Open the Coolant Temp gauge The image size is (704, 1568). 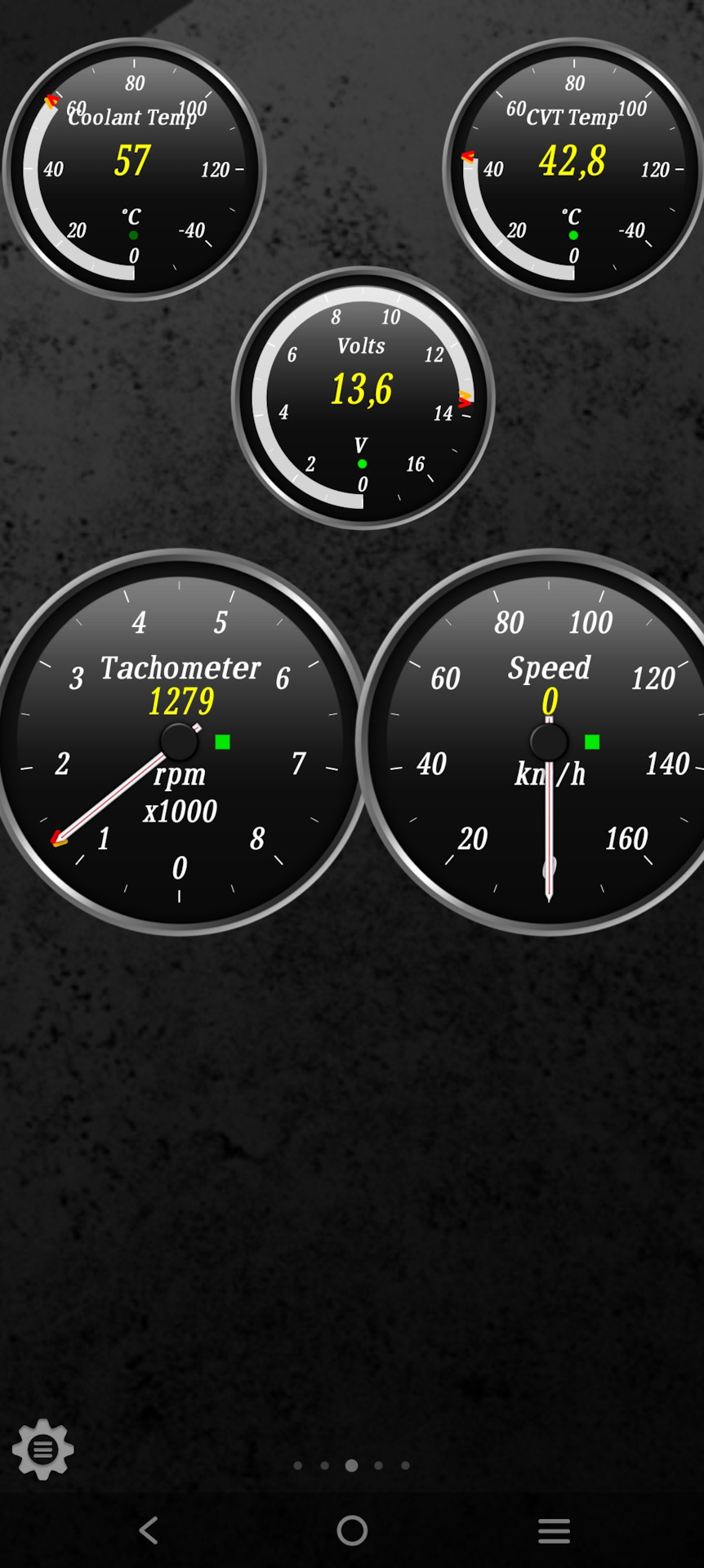click(x=134, y=170)
